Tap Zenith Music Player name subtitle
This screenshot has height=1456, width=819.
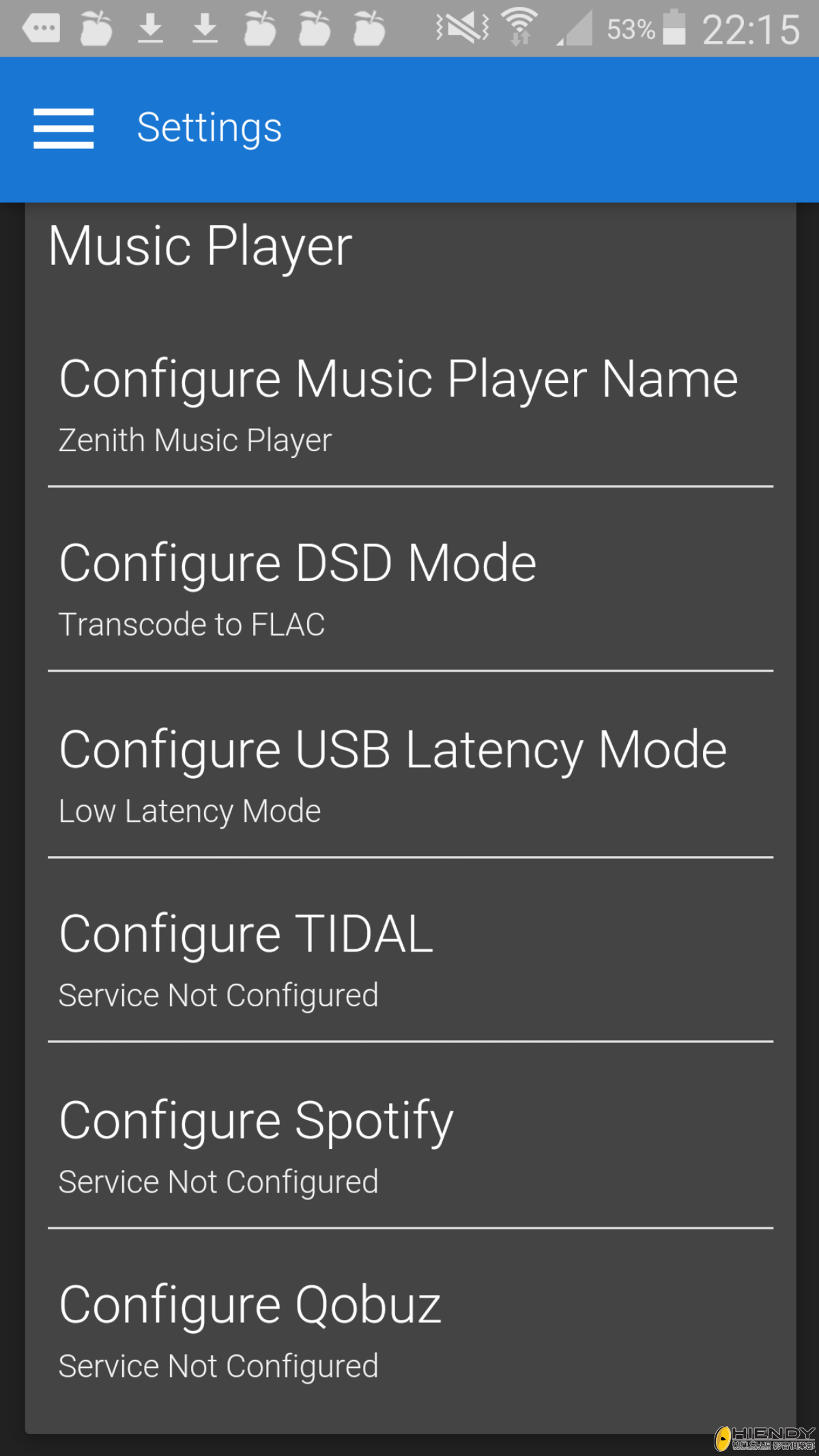click(x=195, y=440)
